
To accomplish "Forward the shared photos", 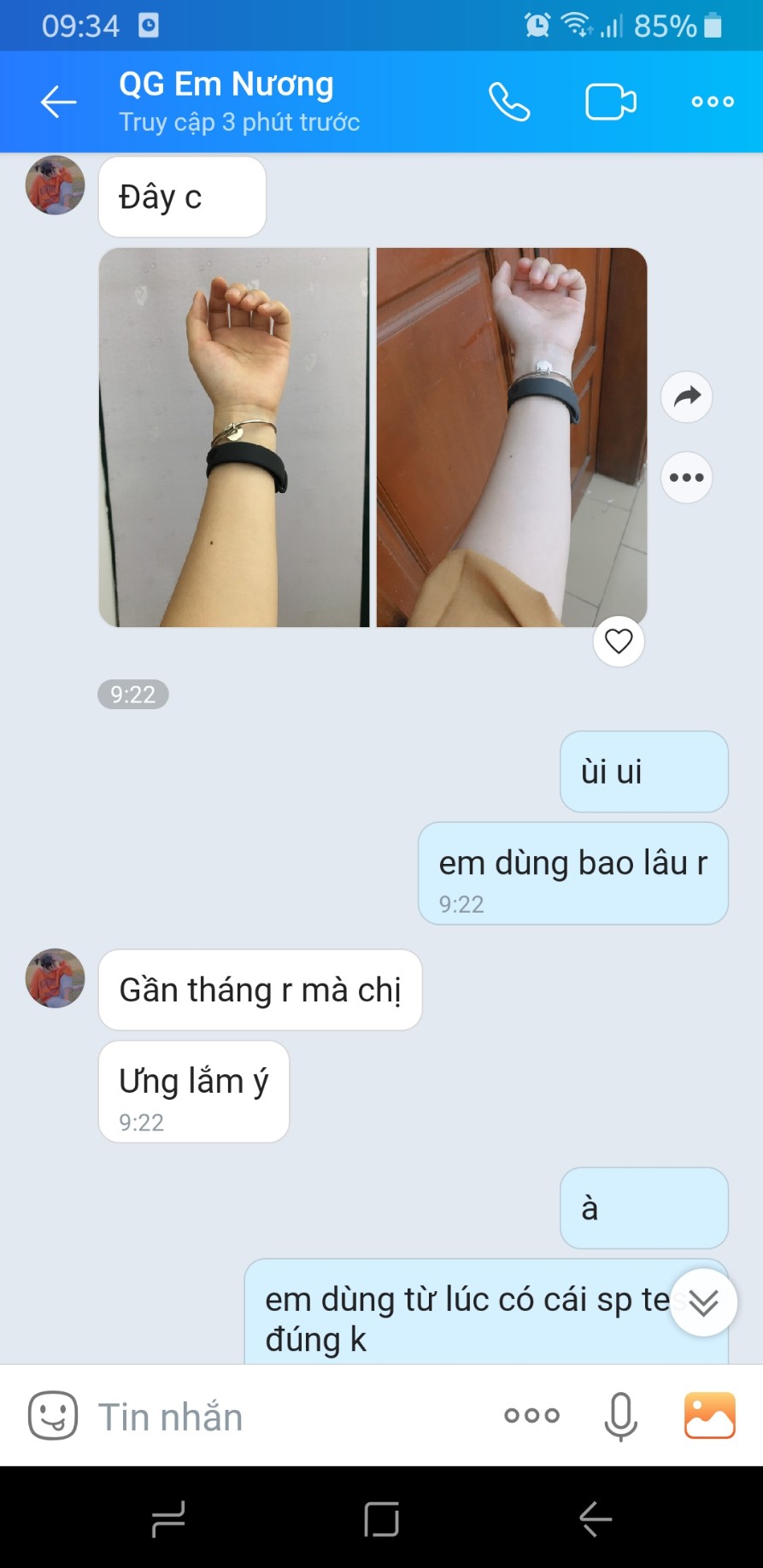I will click(686, 396).
